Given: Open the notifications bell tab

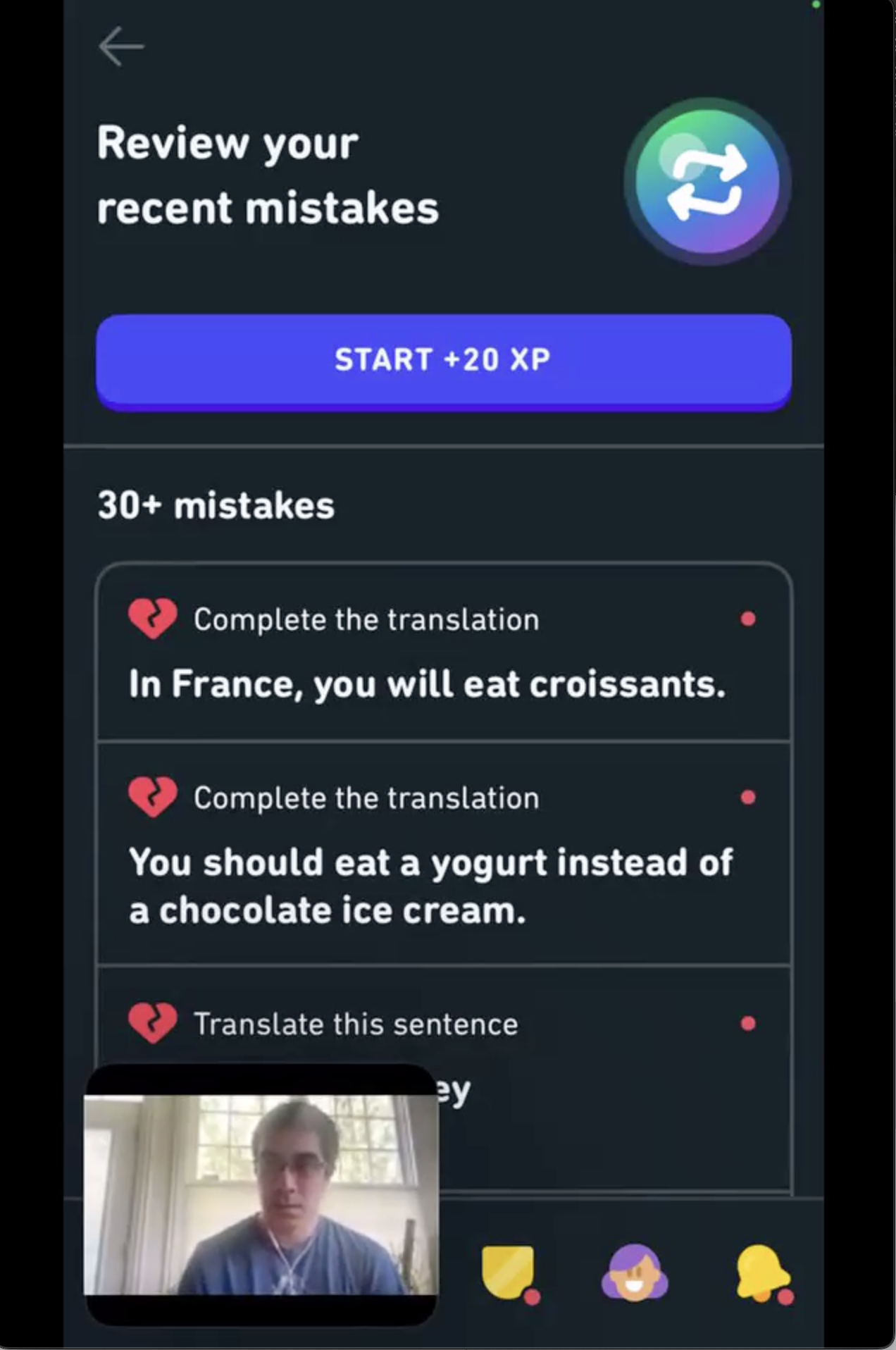Looking at the screenshot, I should click(x=762, y=1272).
